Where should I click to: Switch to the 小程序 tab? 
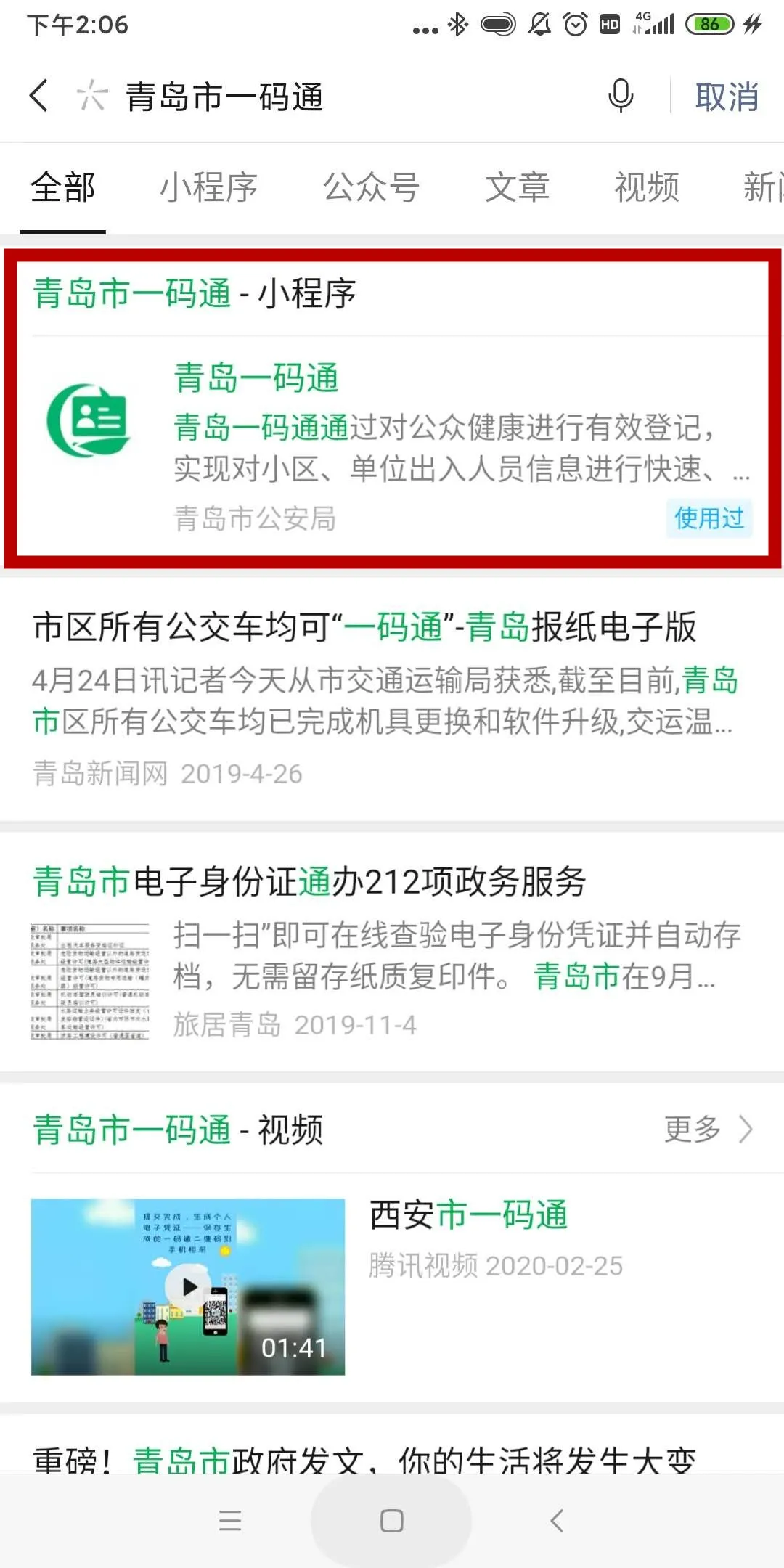tap(209, 188)
